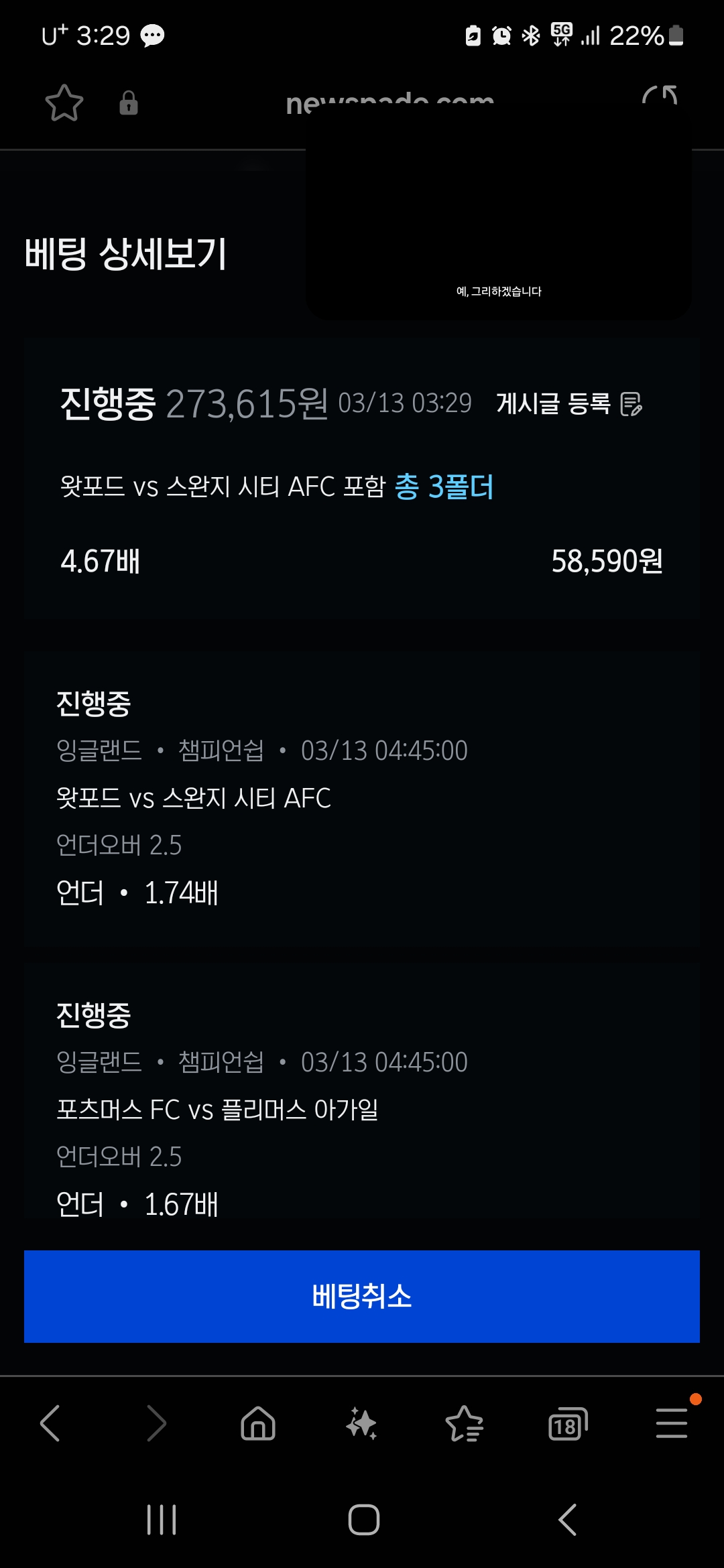The height and width of the screenshot is (1568, 724).
Task: Open the bookmarks list
Action: (x=465, y=1423)
